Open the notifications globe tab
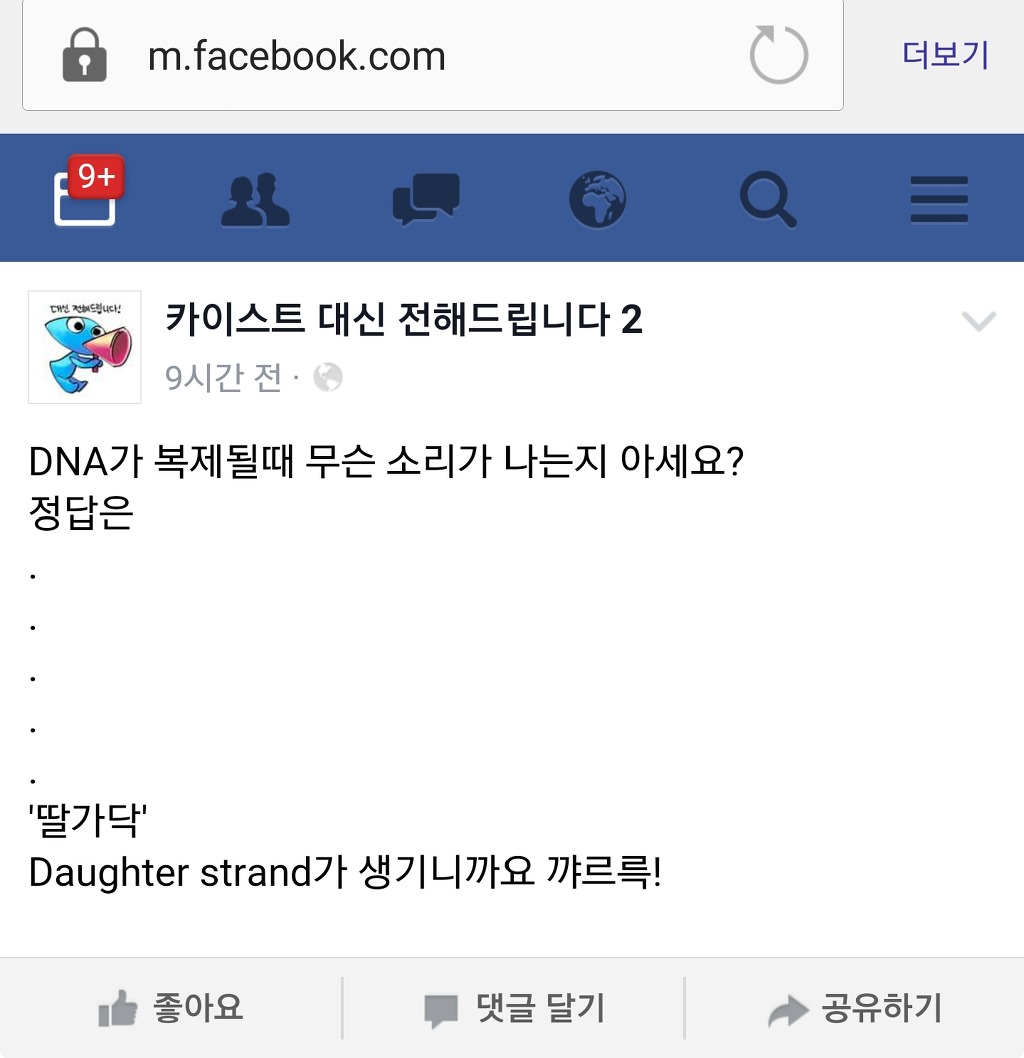The width and height of the screenshot is (1024, 1058). coord(597,199)
